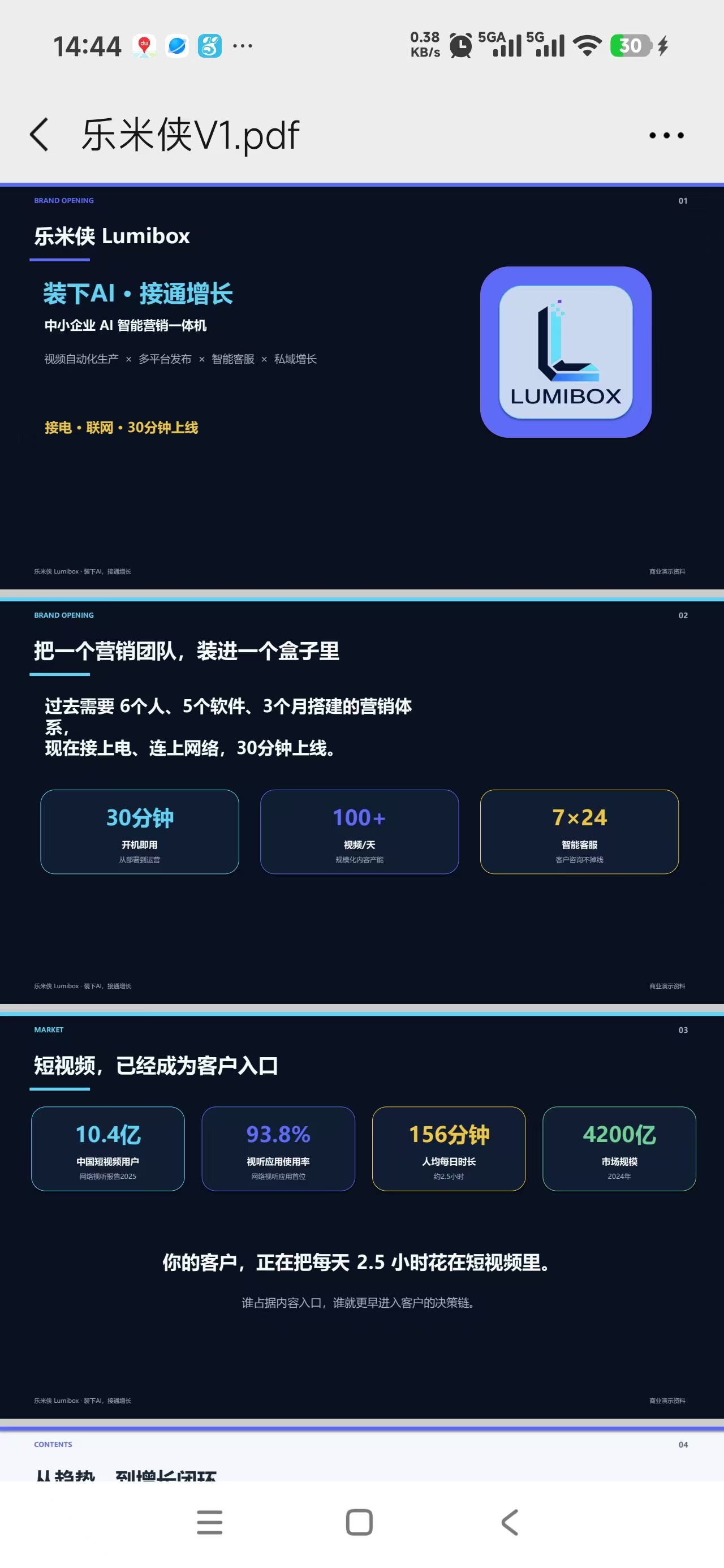The width and height of the screenshot is (724, 1568).
Task: Open the three-dot overflow menu
Action: point(666,135)
